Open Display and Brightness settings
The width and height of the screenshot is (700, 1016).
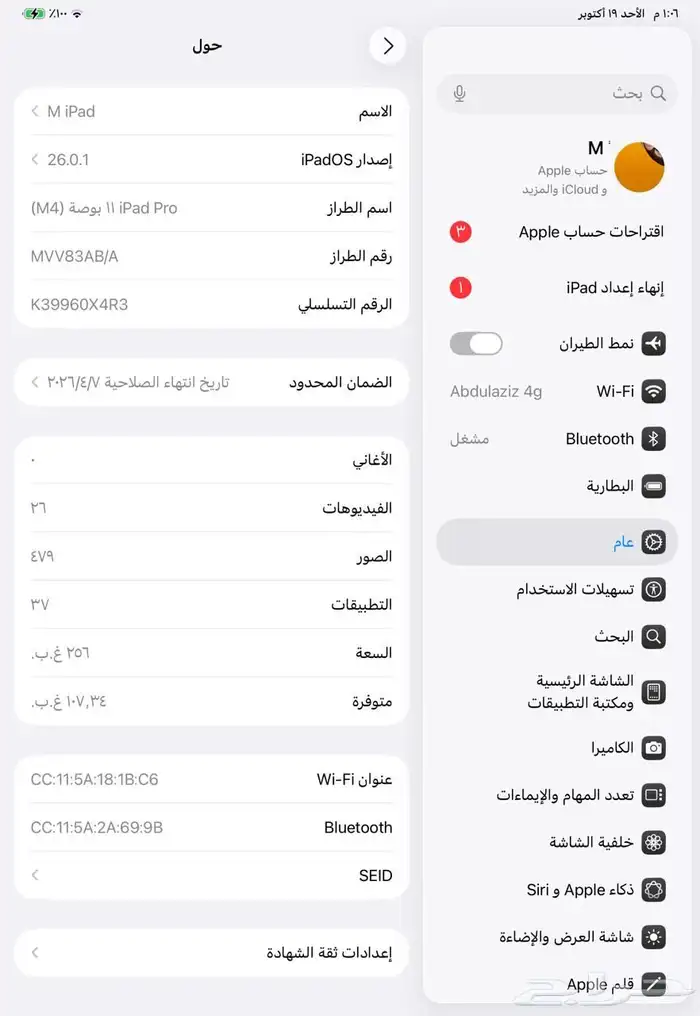pyautogui.click(x=557, y=937)
